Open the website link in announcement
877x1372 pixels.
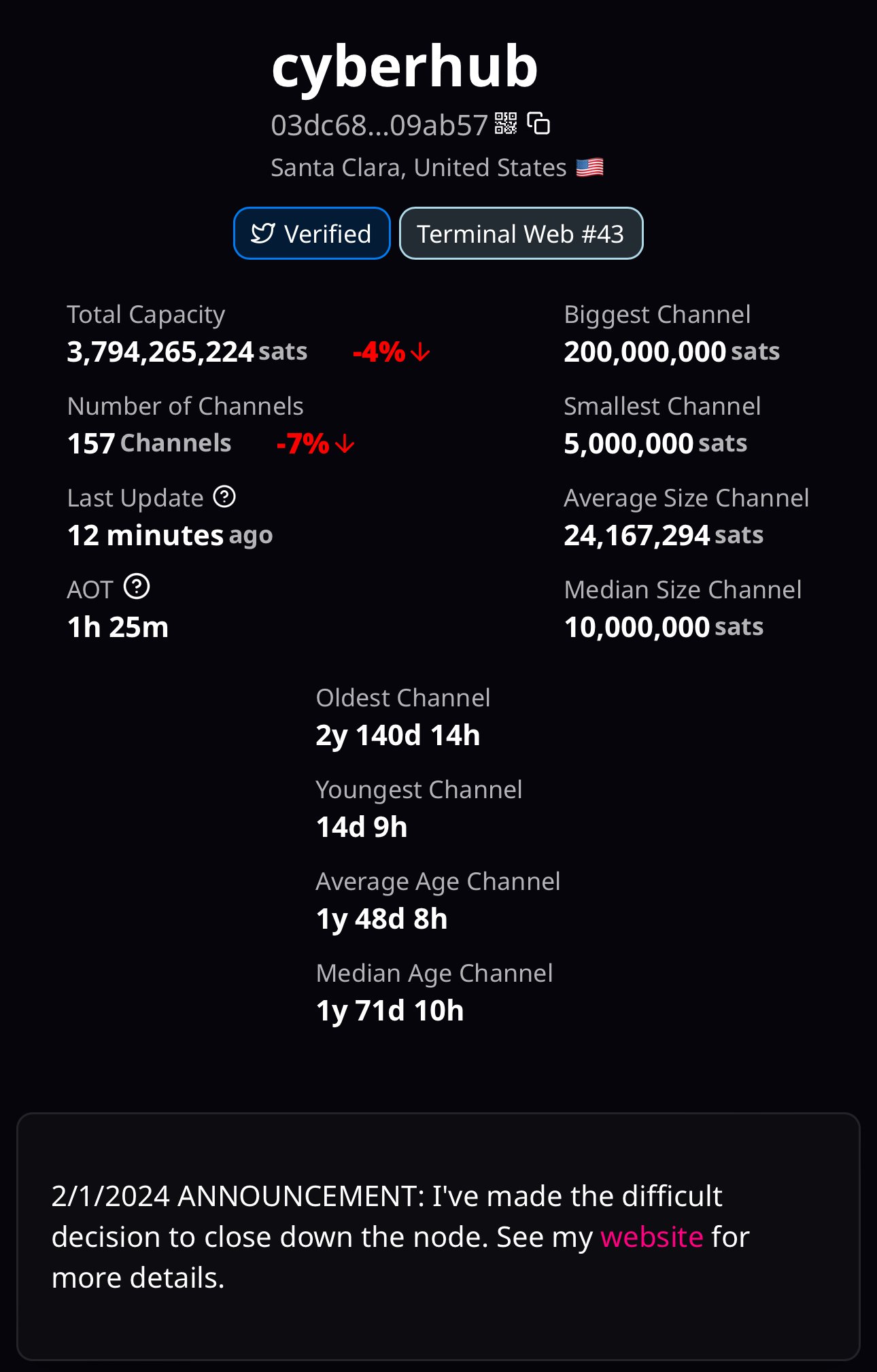(651, 1237)
